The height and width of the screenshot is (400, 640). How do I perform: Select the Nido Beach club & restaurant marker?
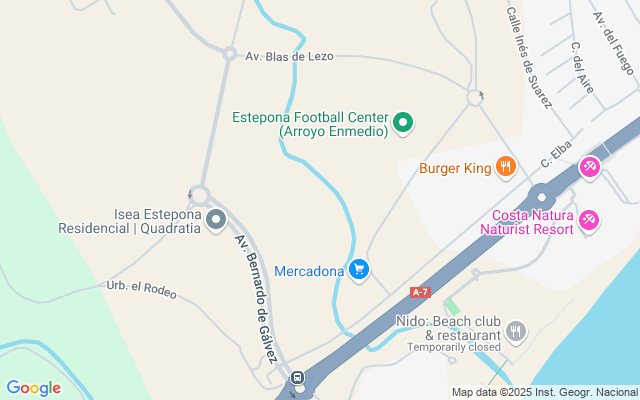click(515, 330)
